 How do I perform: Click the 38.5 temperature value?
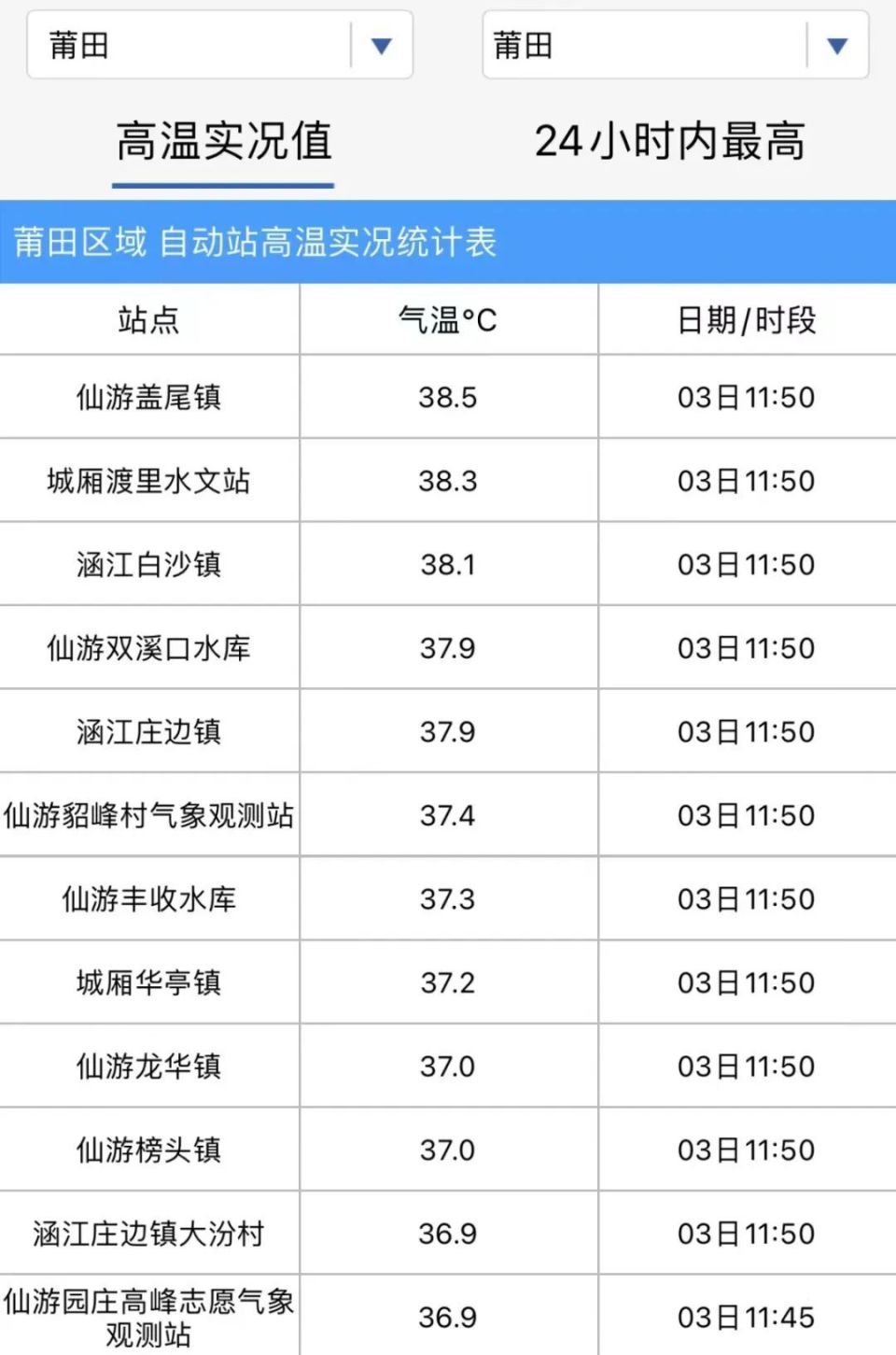coord(448,396)
